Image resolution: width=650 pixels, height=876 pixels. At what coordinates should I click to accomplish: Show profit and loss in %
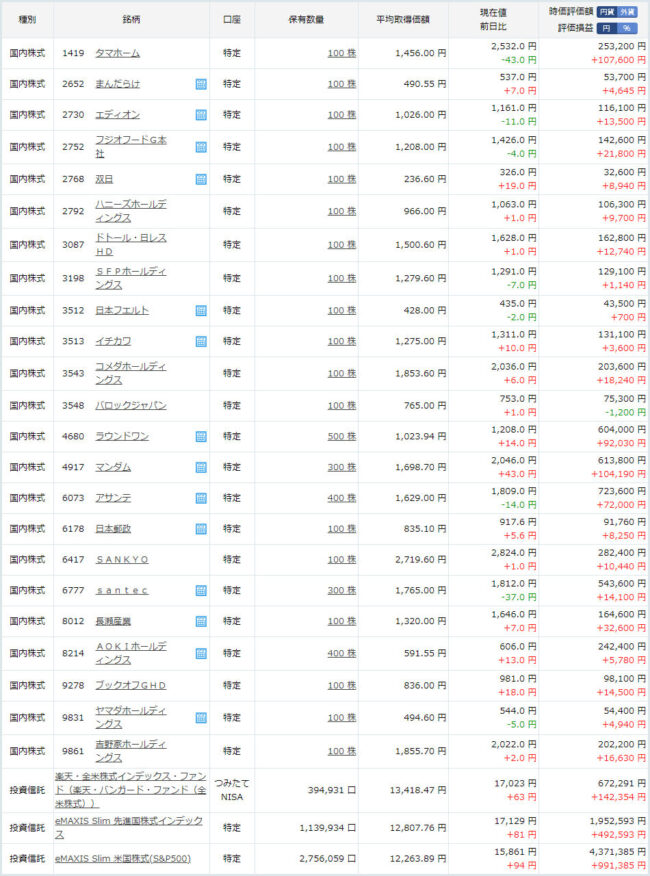(626, 27)
